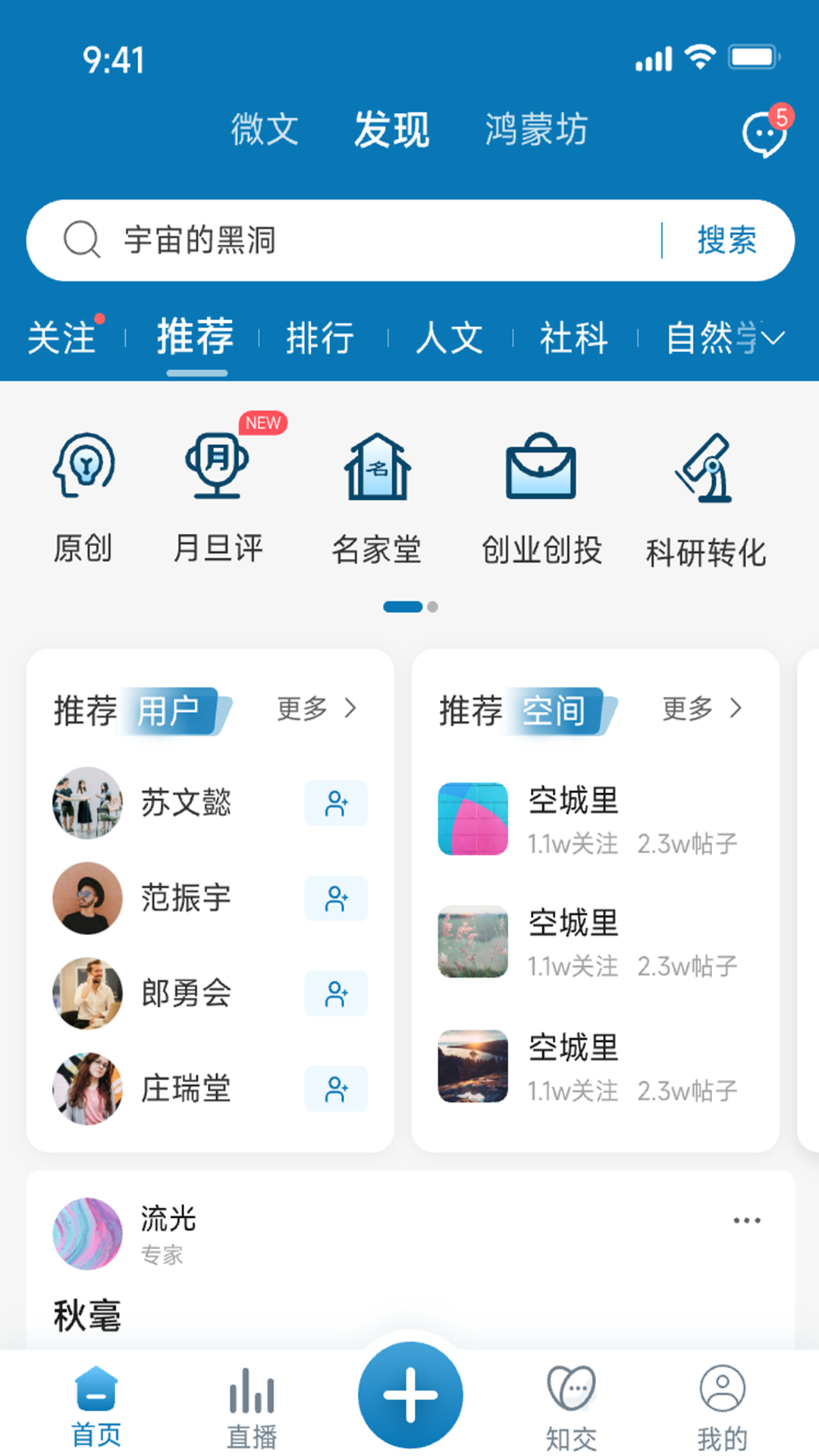
Task: Expand the category list chevron
Action: coord(773,337)
